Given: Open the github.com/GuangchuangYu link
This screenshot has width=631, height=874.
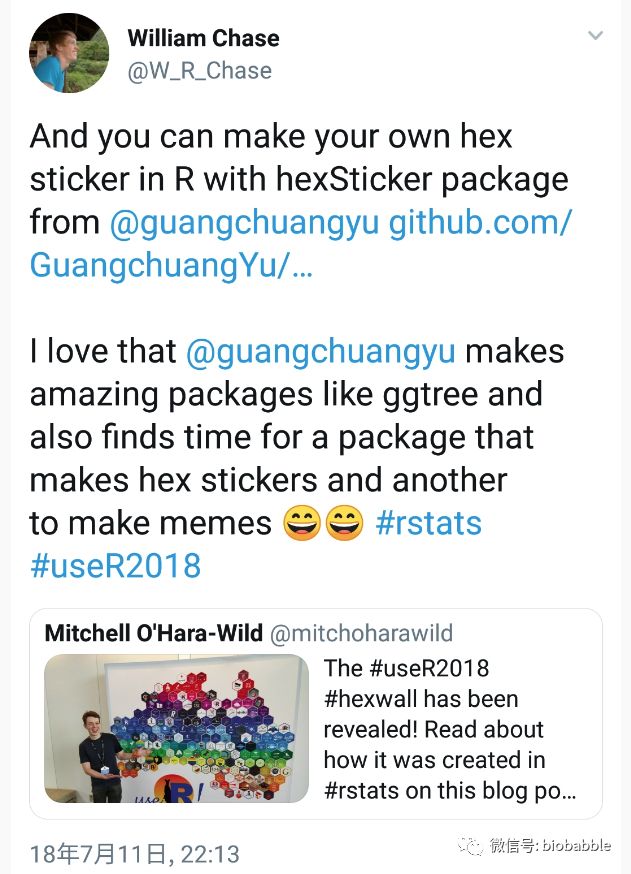Looking at the screenshot, I should (x=480, y=221).
